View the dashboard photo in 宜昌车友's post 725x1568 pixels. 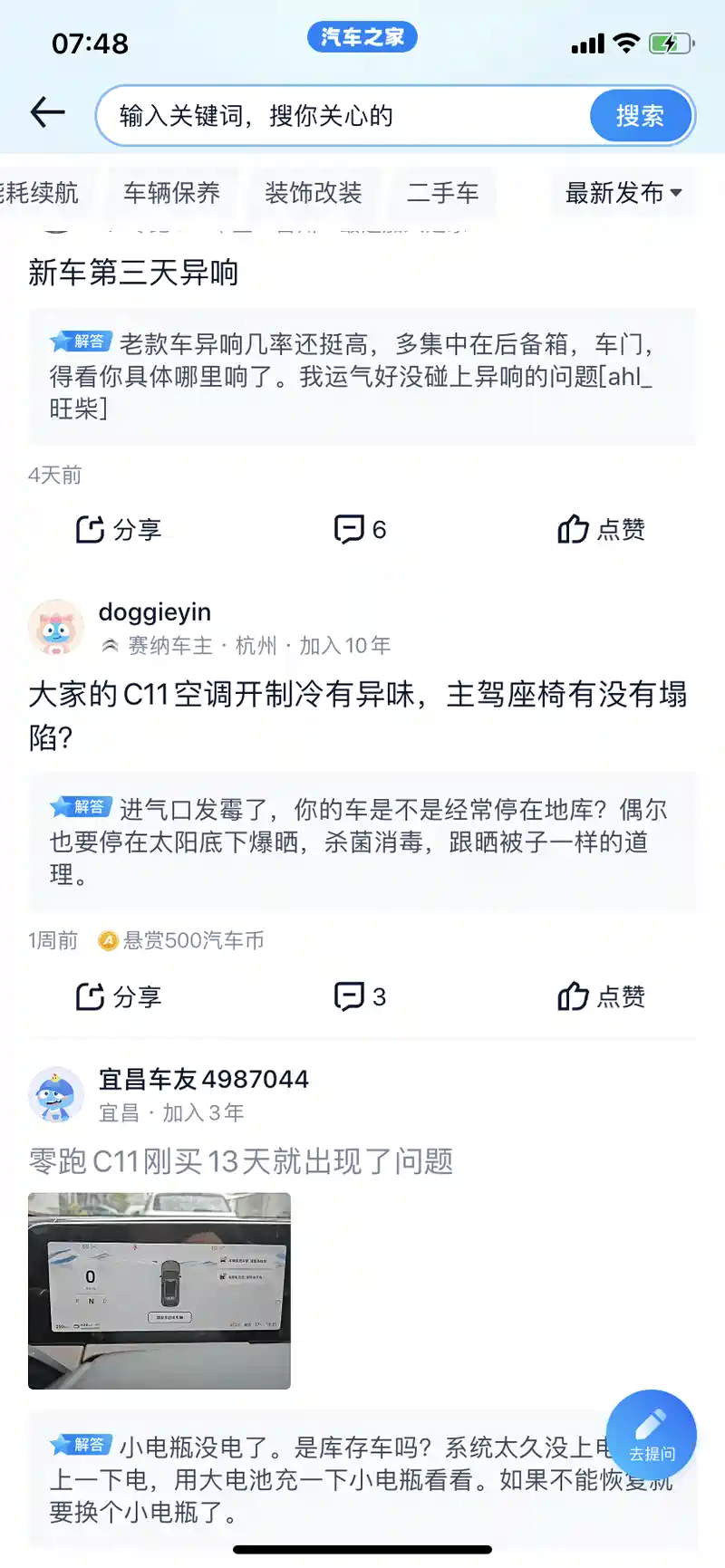coord(159,1291)
